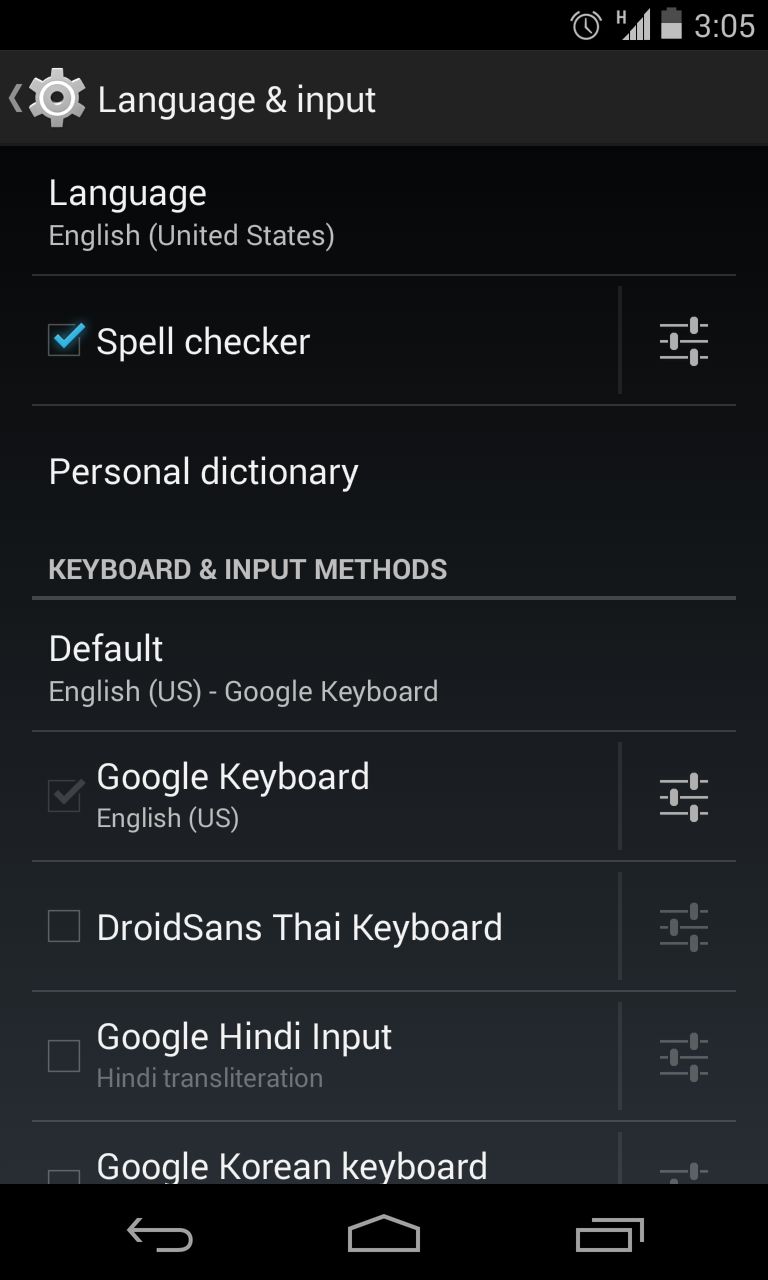Screen dimensions: 768x1280
Task: Enable Google Hindi Input
Action: [64, 1056]
